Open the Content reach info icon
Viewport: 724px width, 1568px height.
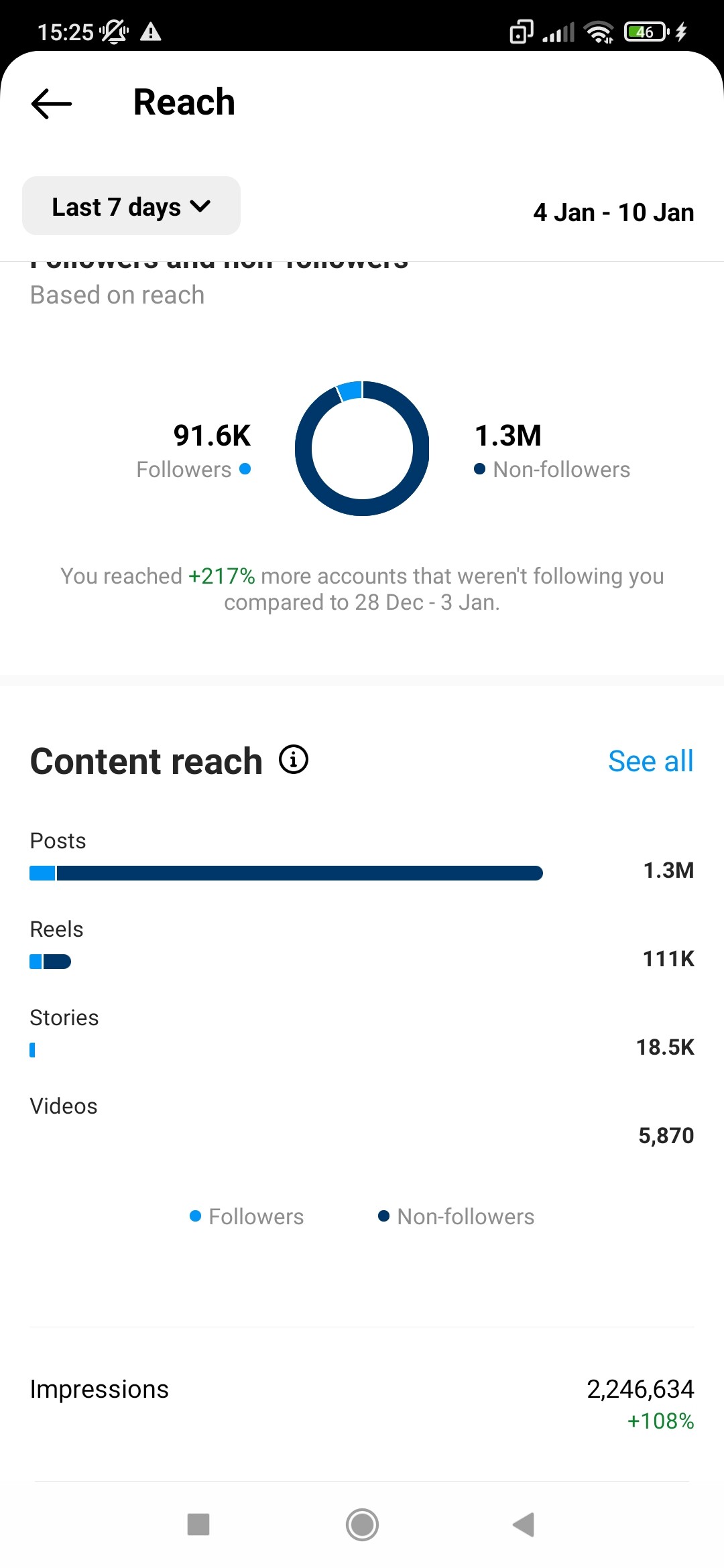pos(294,760)
